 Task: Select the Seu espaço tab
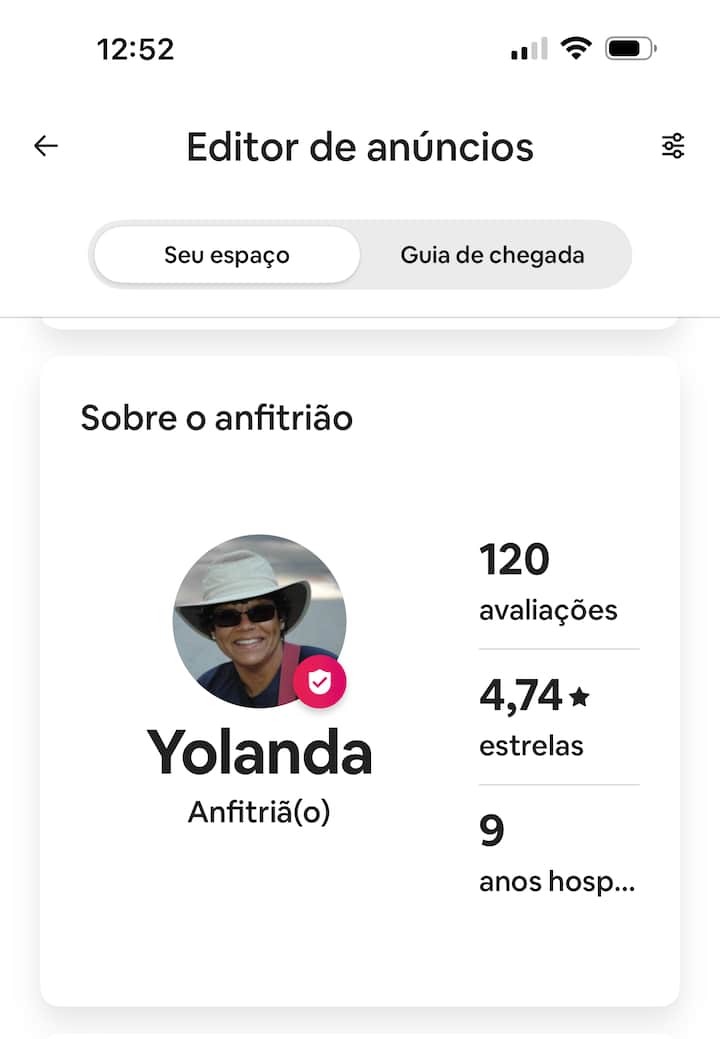pyautogui.click(x=227, y=255)
